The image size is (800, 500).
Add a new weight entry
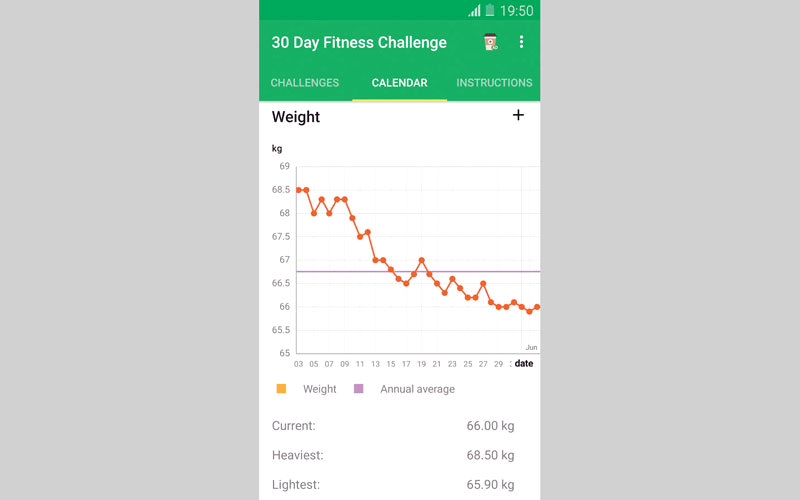(x=518, y=116)
